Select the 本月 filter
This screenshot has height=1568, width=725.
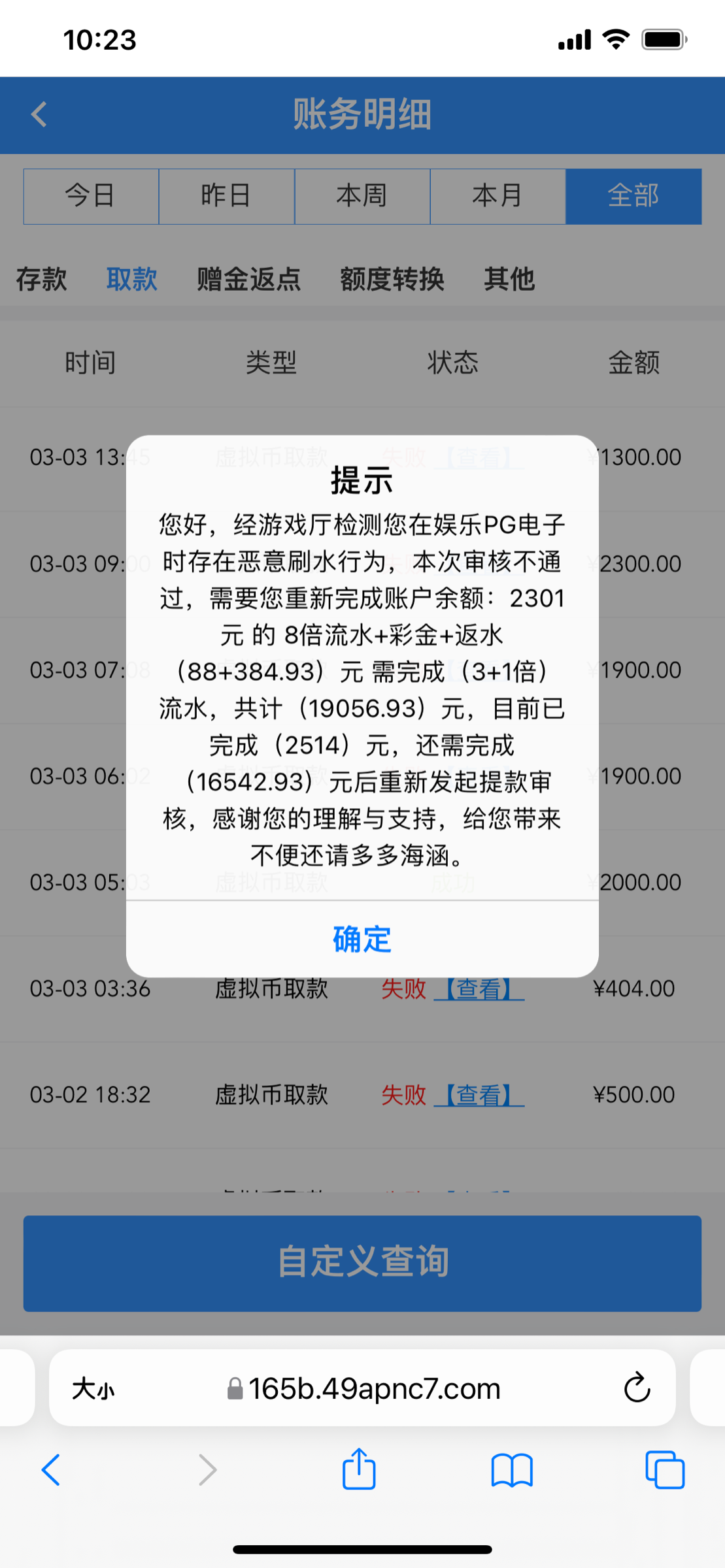coord(497,196)
